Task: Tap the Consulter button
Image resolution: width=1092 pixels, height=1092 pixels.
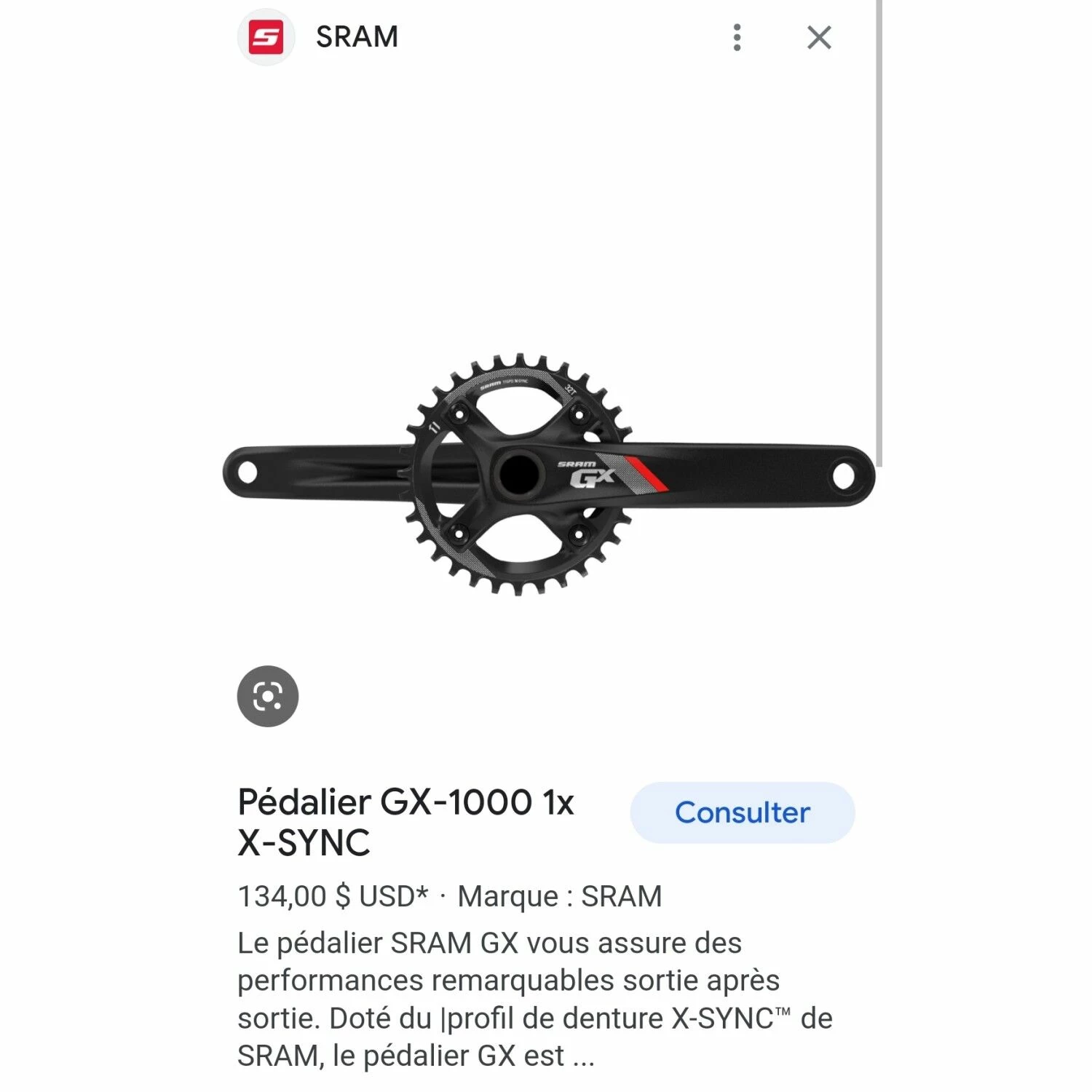Action: (x=742, y=812)
